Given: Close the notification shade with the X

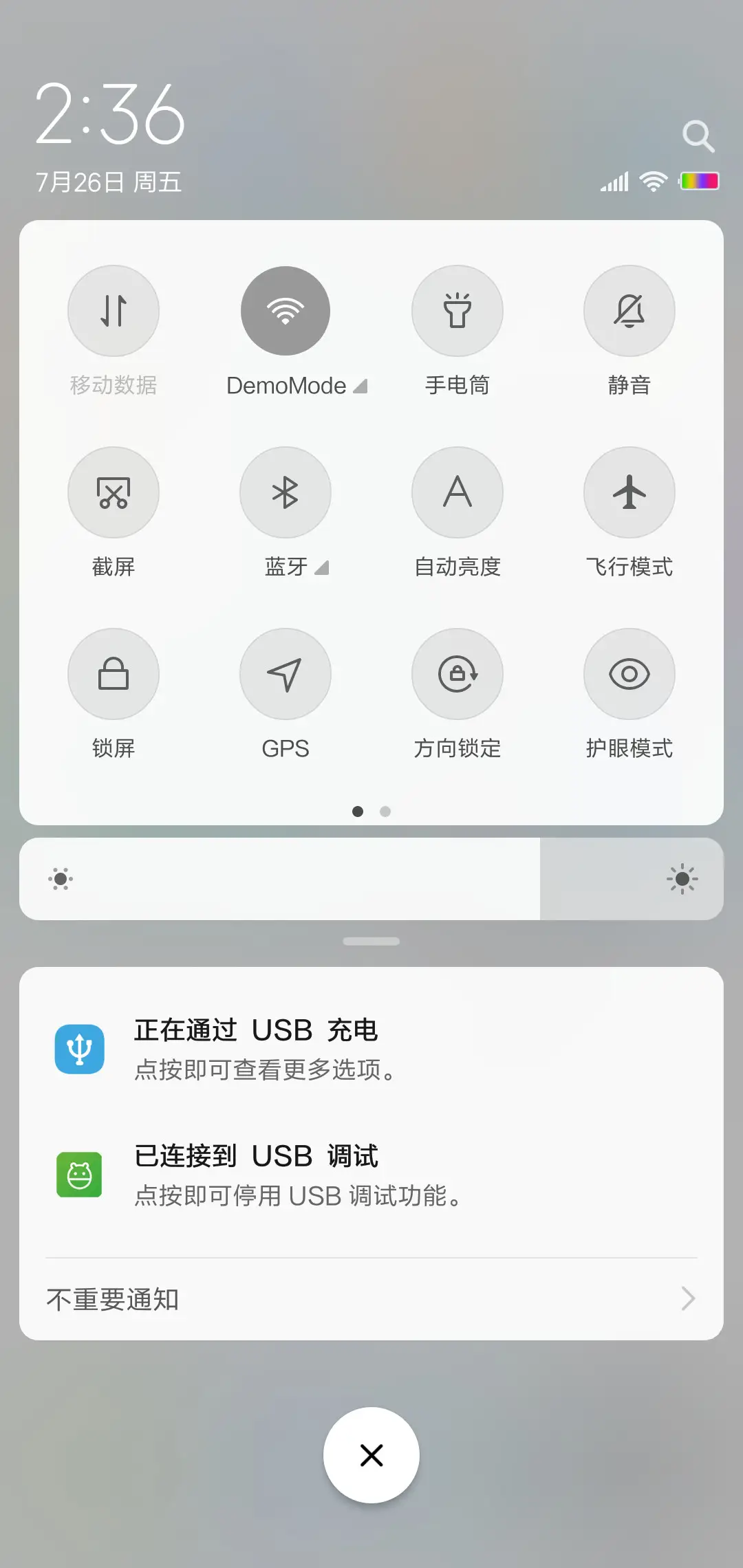Looking at the screenshot, I should pos(371,1455).
